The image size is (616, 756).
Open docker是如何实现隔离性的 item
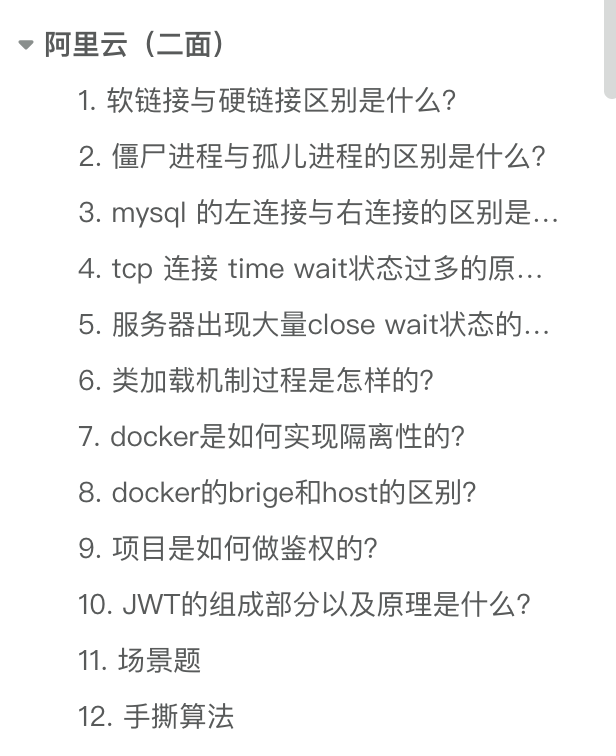click(270, 437)
